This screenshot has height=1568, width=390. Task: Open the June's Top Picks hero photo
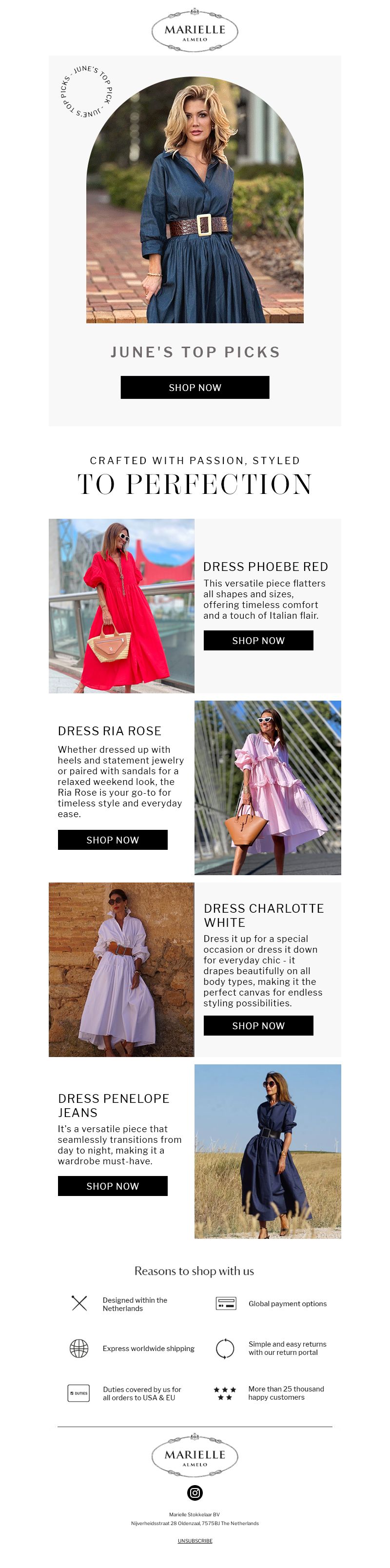(x=195, y=201)
